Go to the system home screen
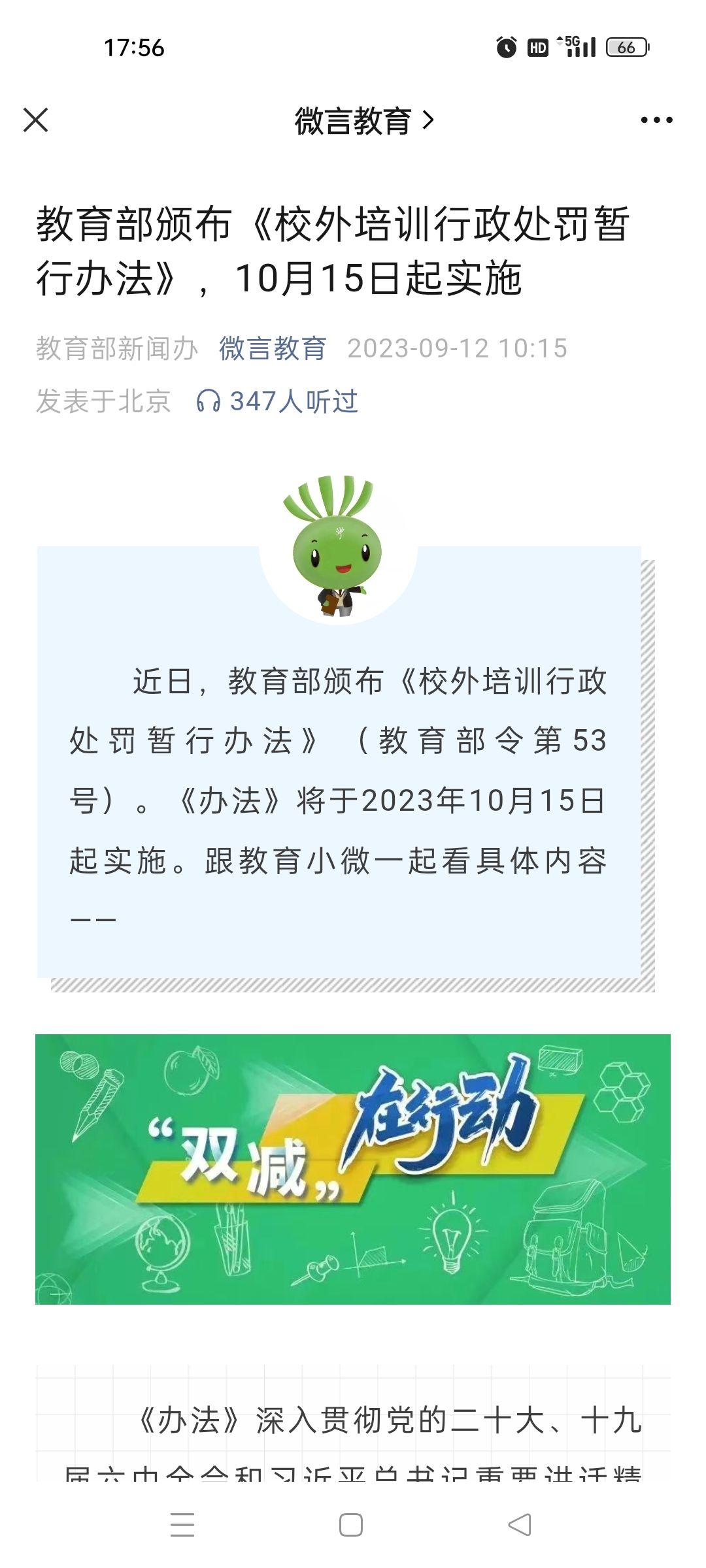The height and width of the screenshot is (1568, 706). pyautogui.click(x=351, y=1525)
